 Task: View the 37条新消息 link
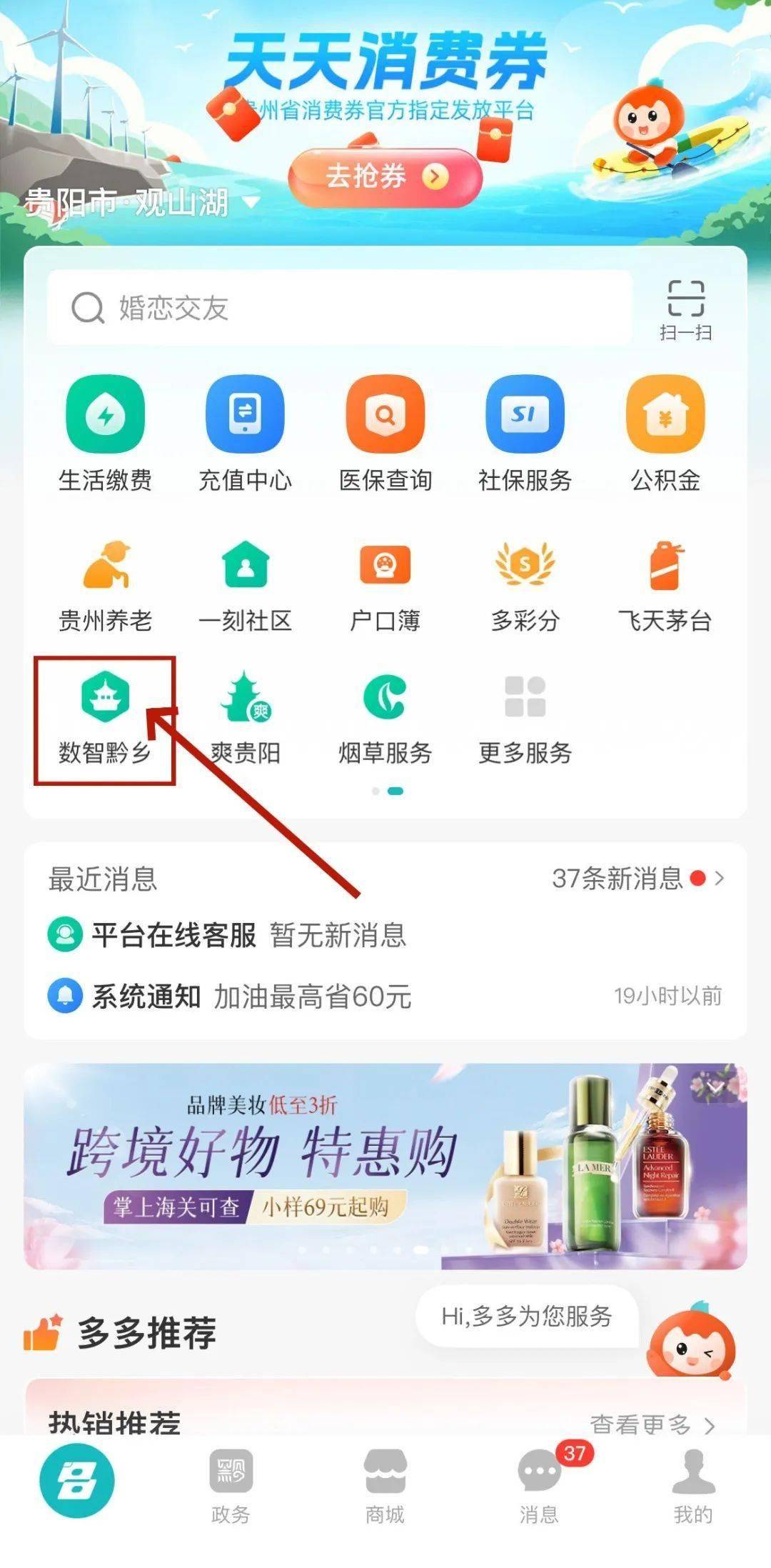(x=637, y=879)
